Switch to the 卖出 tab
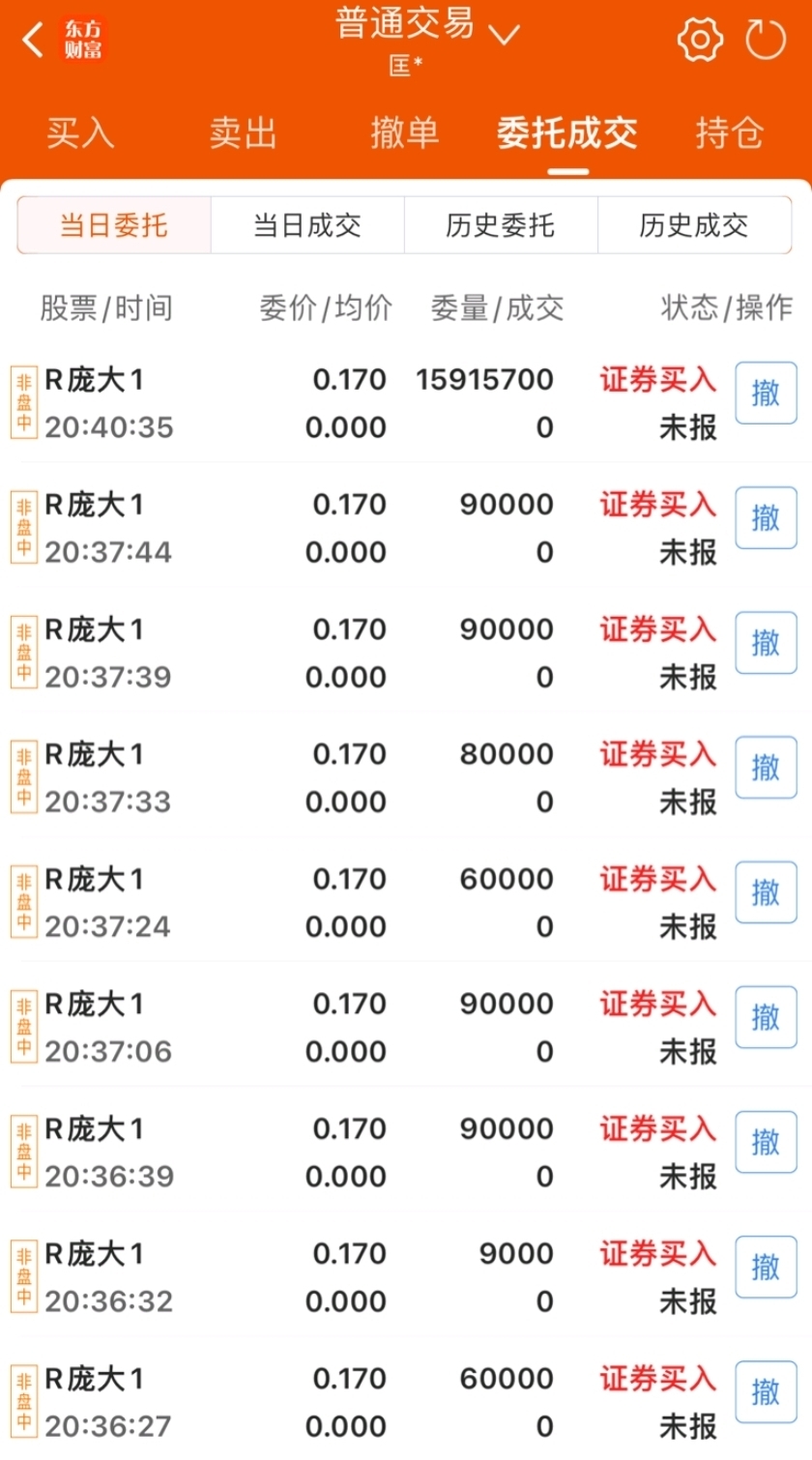This screenshot has width=812, height=1460. [244, 133]
